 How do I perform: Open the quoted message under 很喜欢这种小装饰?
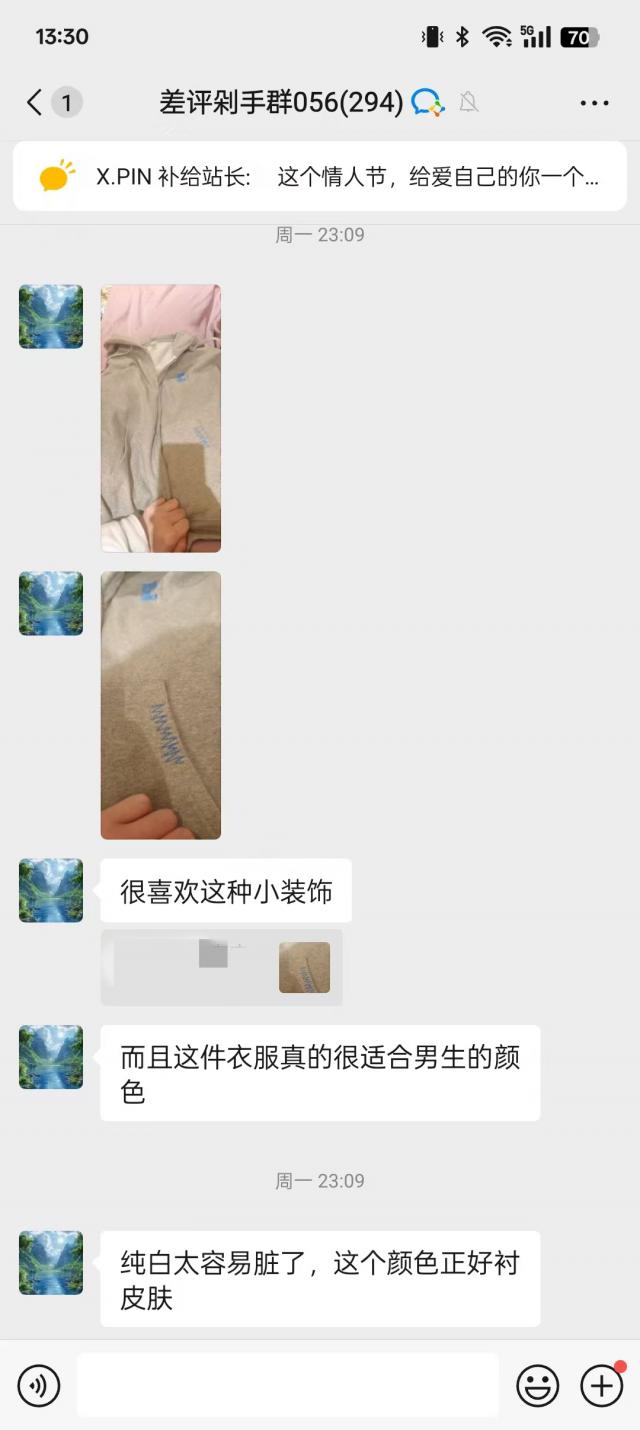click(221, 967)
